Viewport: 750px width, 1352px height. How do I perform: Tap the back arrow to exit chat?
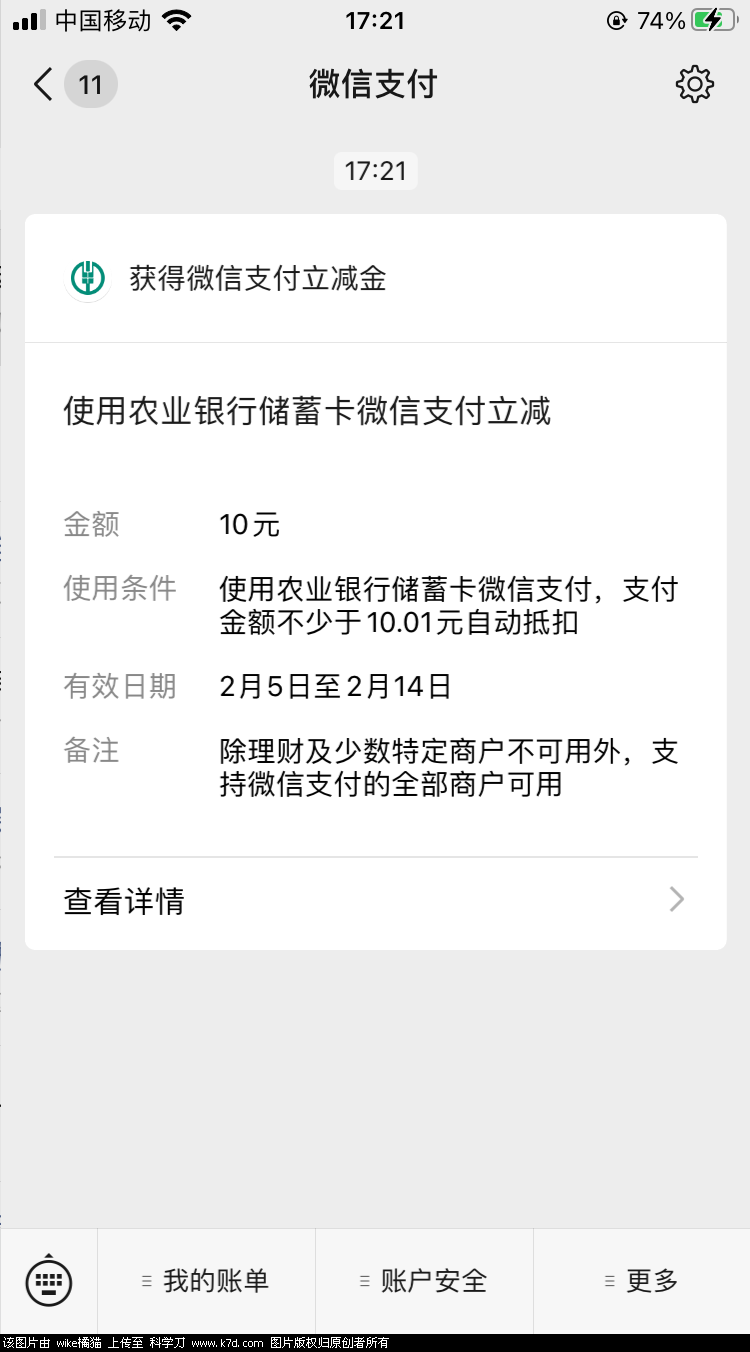(41, 84)
